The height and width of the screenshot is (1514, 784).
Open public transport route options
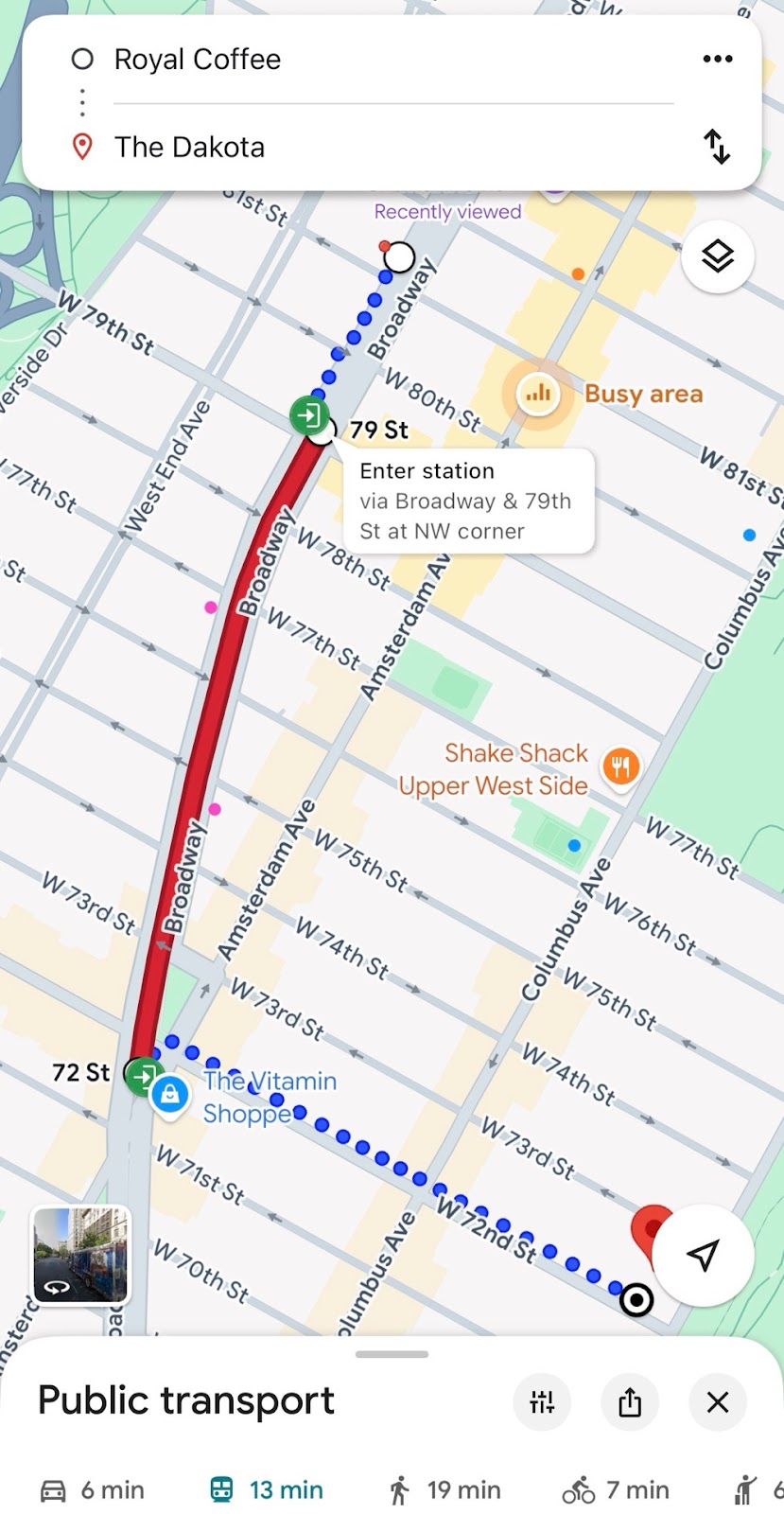point(542,1401)
